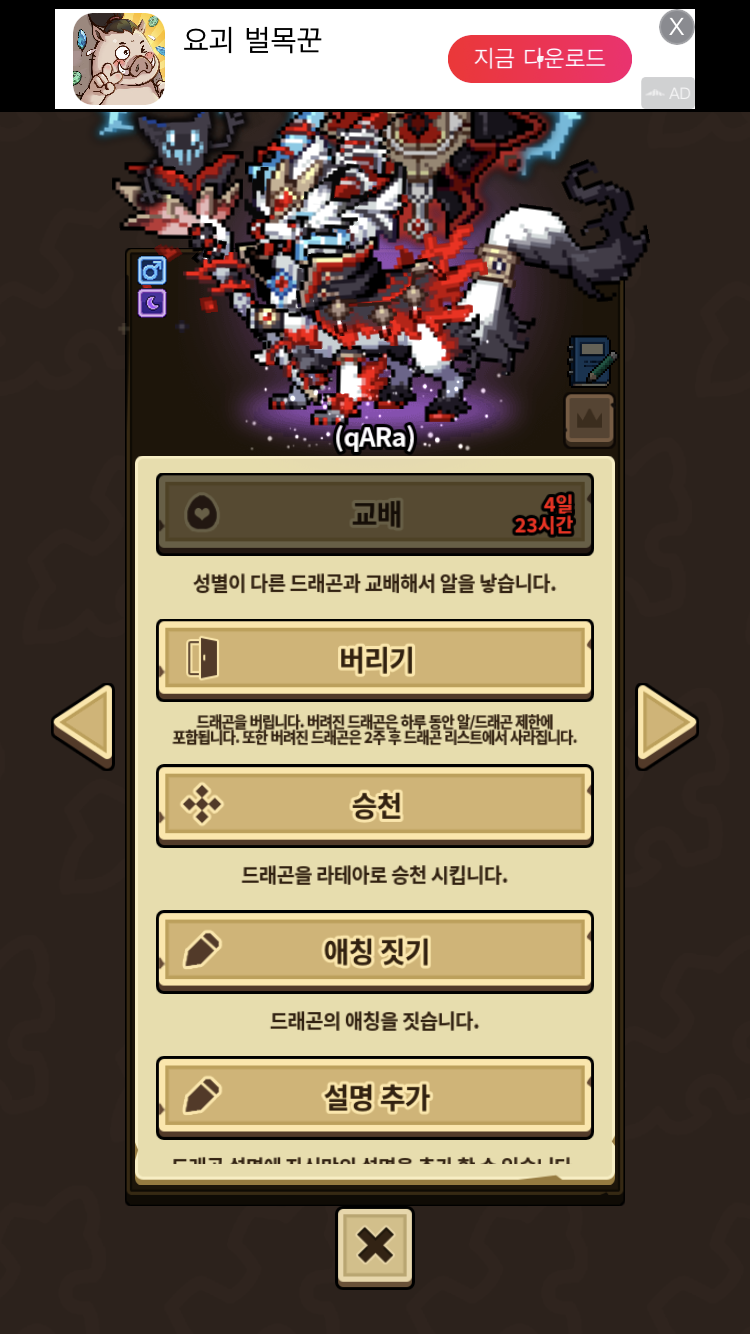Go to the previous dragon with left arrow
Screen dimensions: 750x1334
[83, 726]
